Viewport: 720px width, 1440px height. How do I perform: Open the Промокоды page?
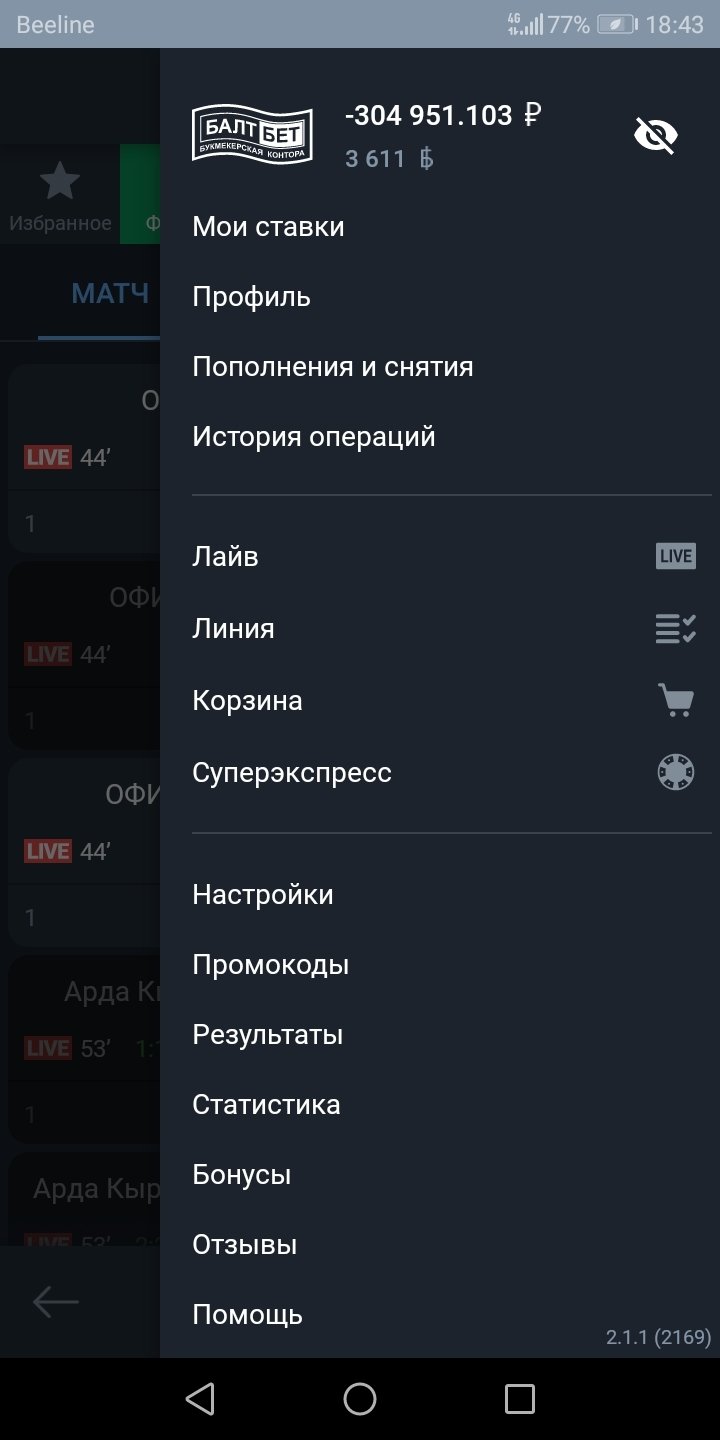click(271, 965)
